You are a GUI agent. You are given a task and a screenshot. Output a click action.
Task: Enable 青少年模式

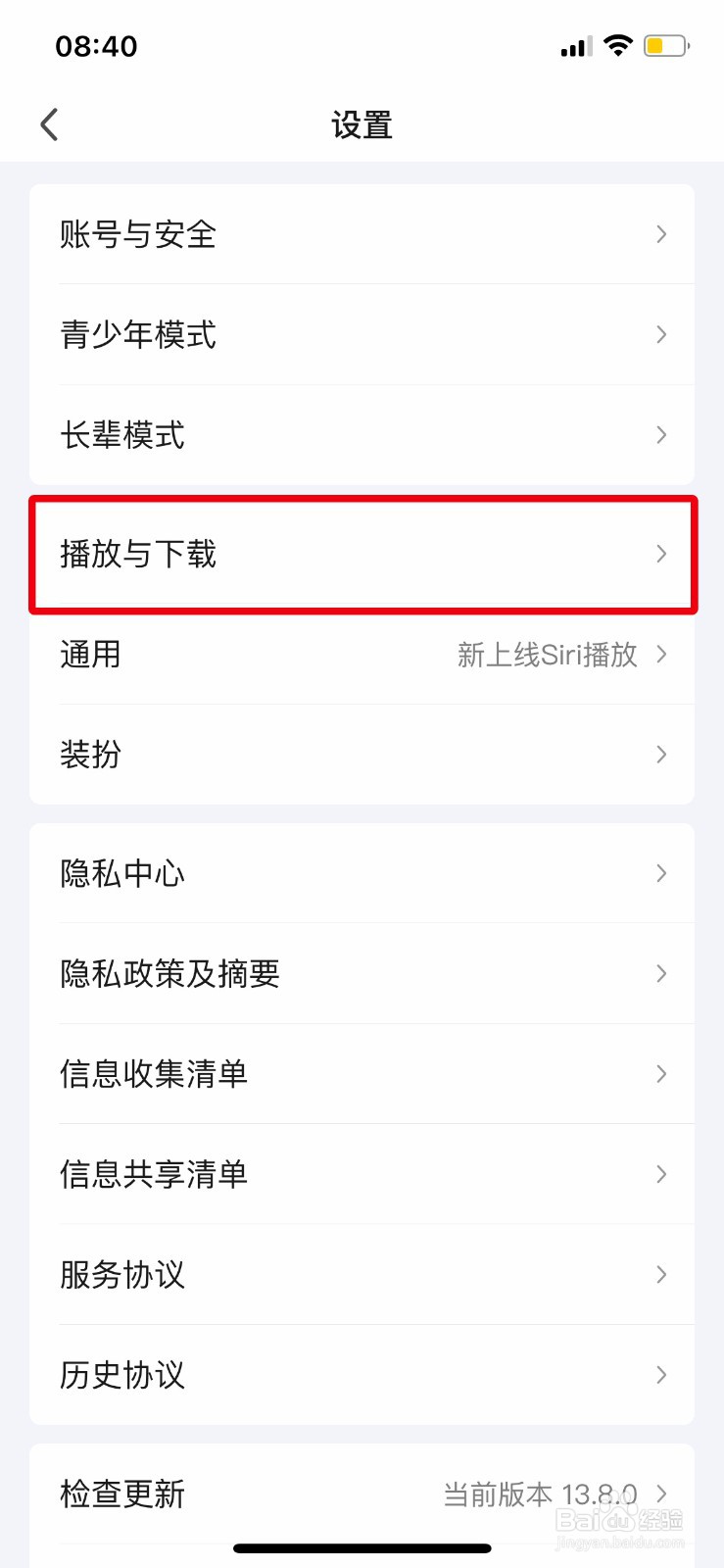coord(362,334)
